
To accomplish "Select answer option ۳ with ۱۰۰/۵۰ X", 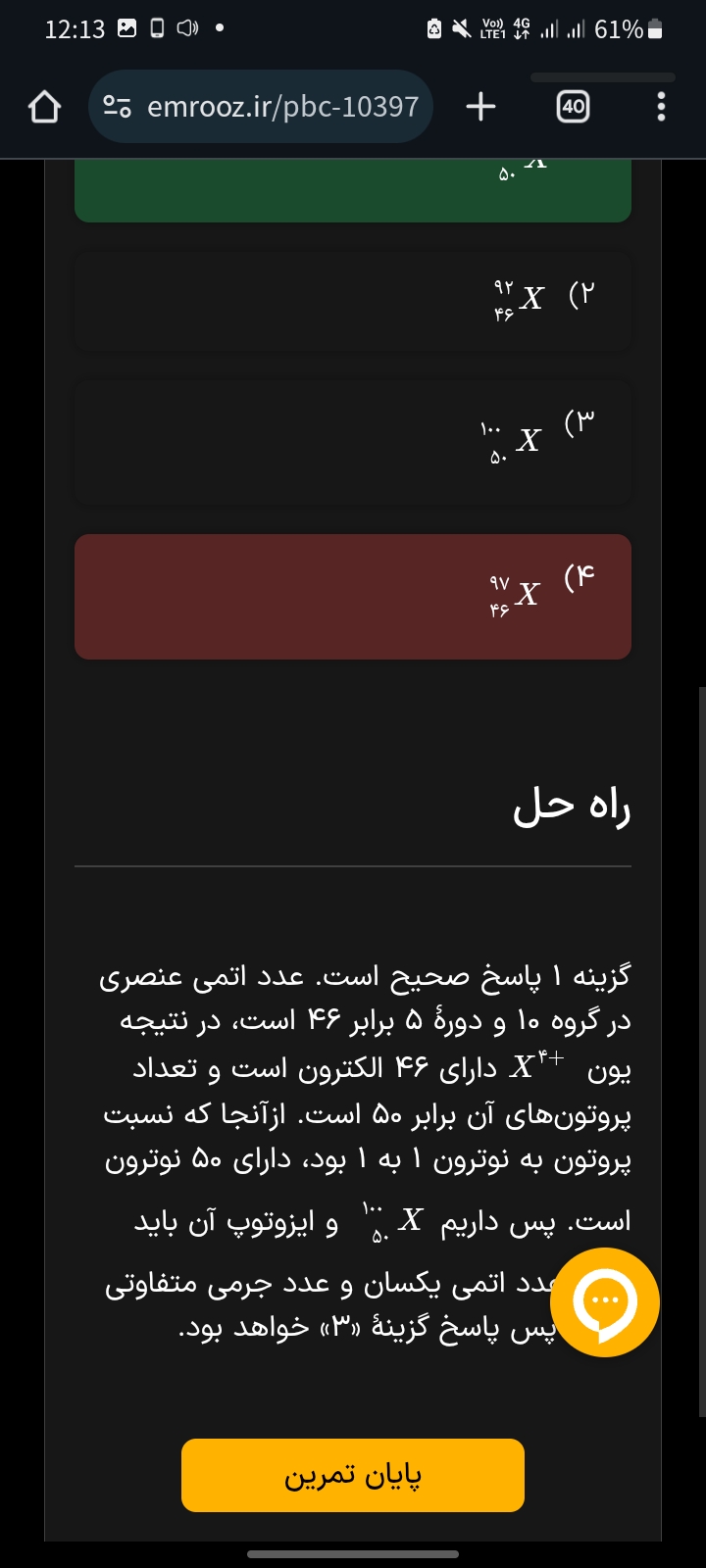I will pyautogui.click(x=353, y=442).
